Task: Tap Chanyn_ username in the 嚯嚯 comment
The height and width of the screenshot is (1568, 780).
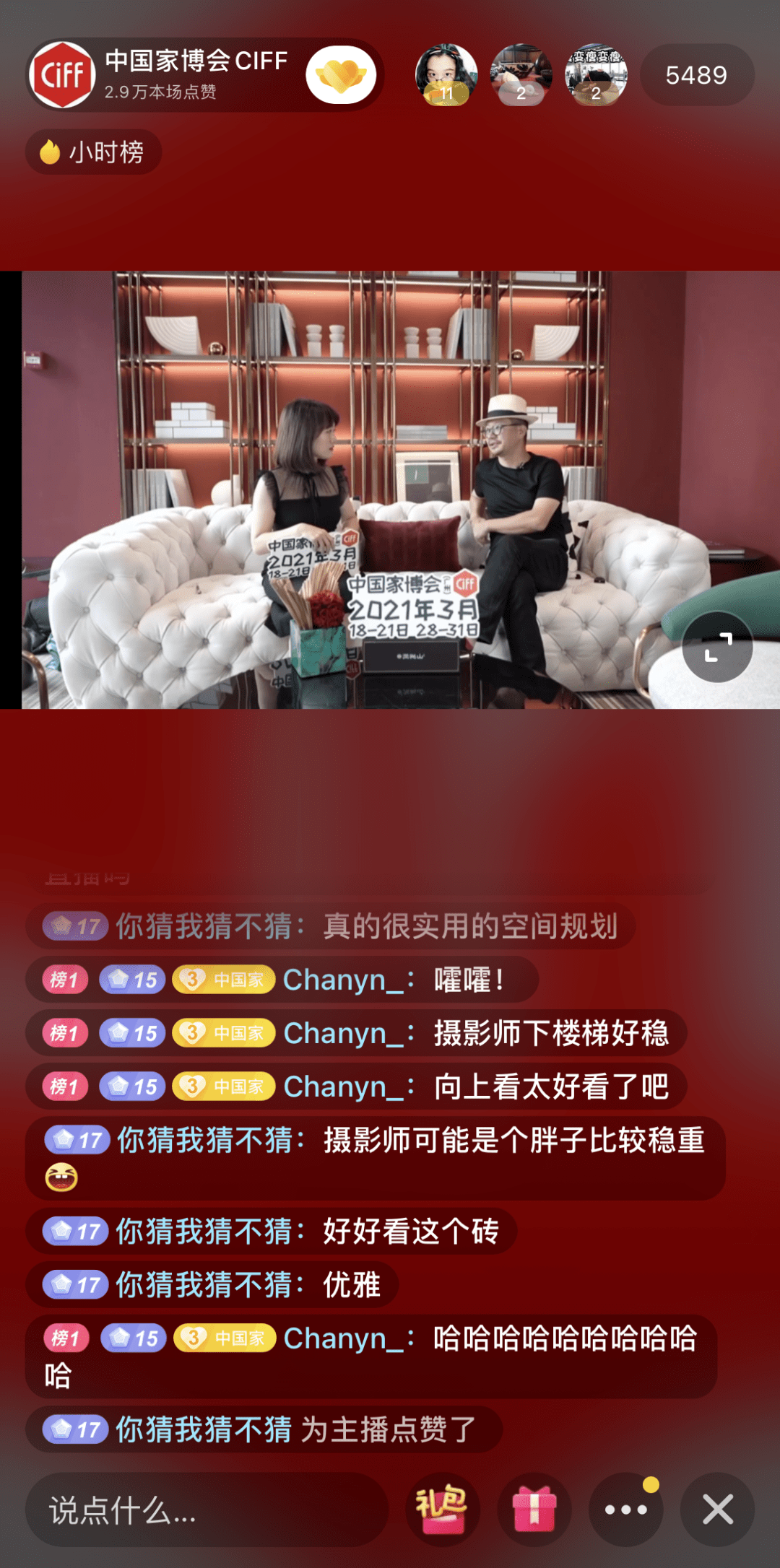Action: tap(343, 980)
